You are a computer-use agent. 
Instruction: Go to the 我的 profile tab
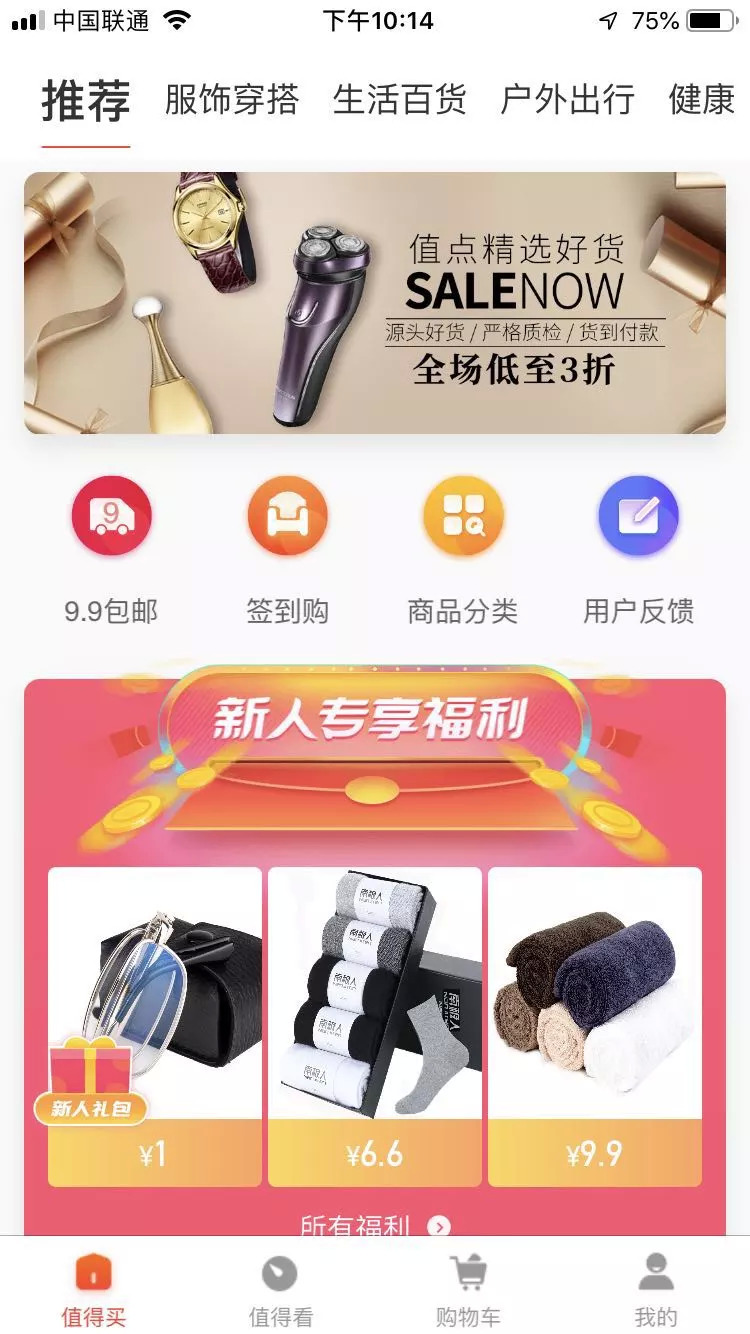click(656, 1290)
